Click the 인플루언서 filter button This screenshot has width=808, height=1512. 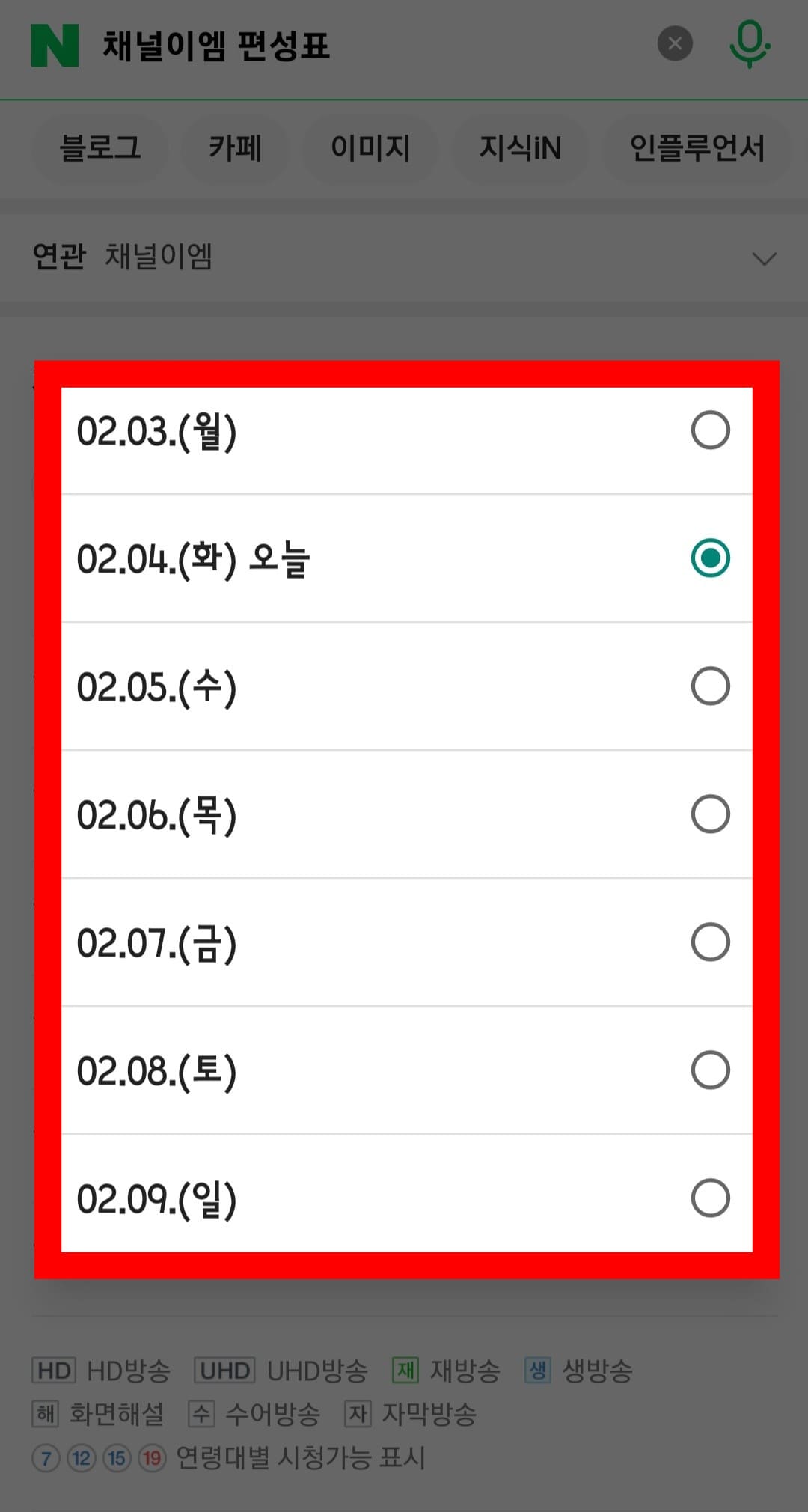tap(697, 149)
